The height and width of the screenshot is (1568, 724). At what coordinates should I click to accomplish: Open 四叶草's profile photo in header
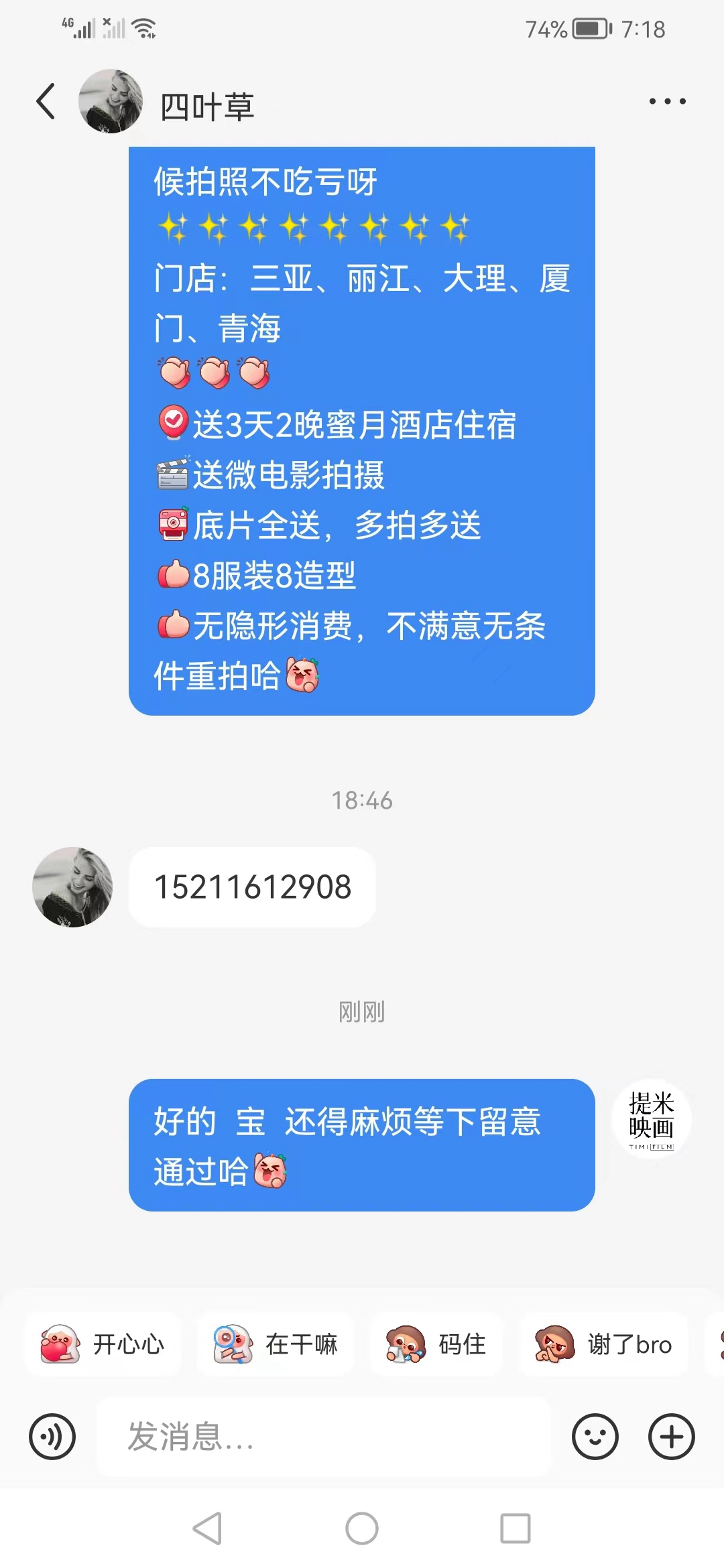click(111, 101)
